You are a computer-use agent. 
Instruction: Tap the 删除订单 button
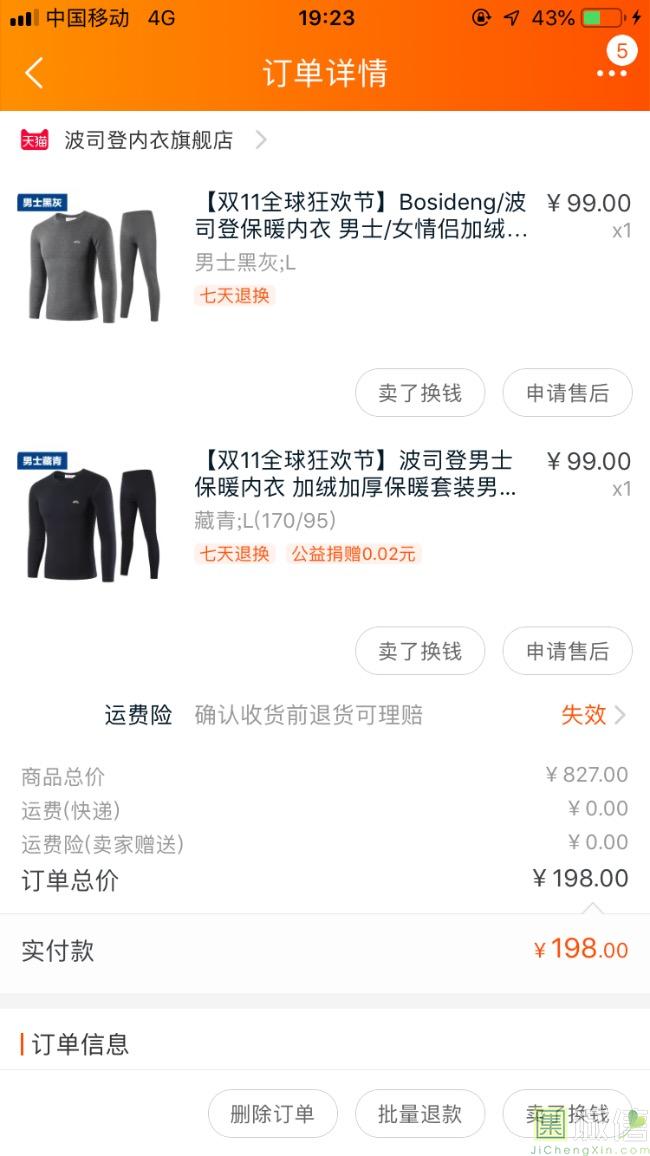tap(273, 1113)
